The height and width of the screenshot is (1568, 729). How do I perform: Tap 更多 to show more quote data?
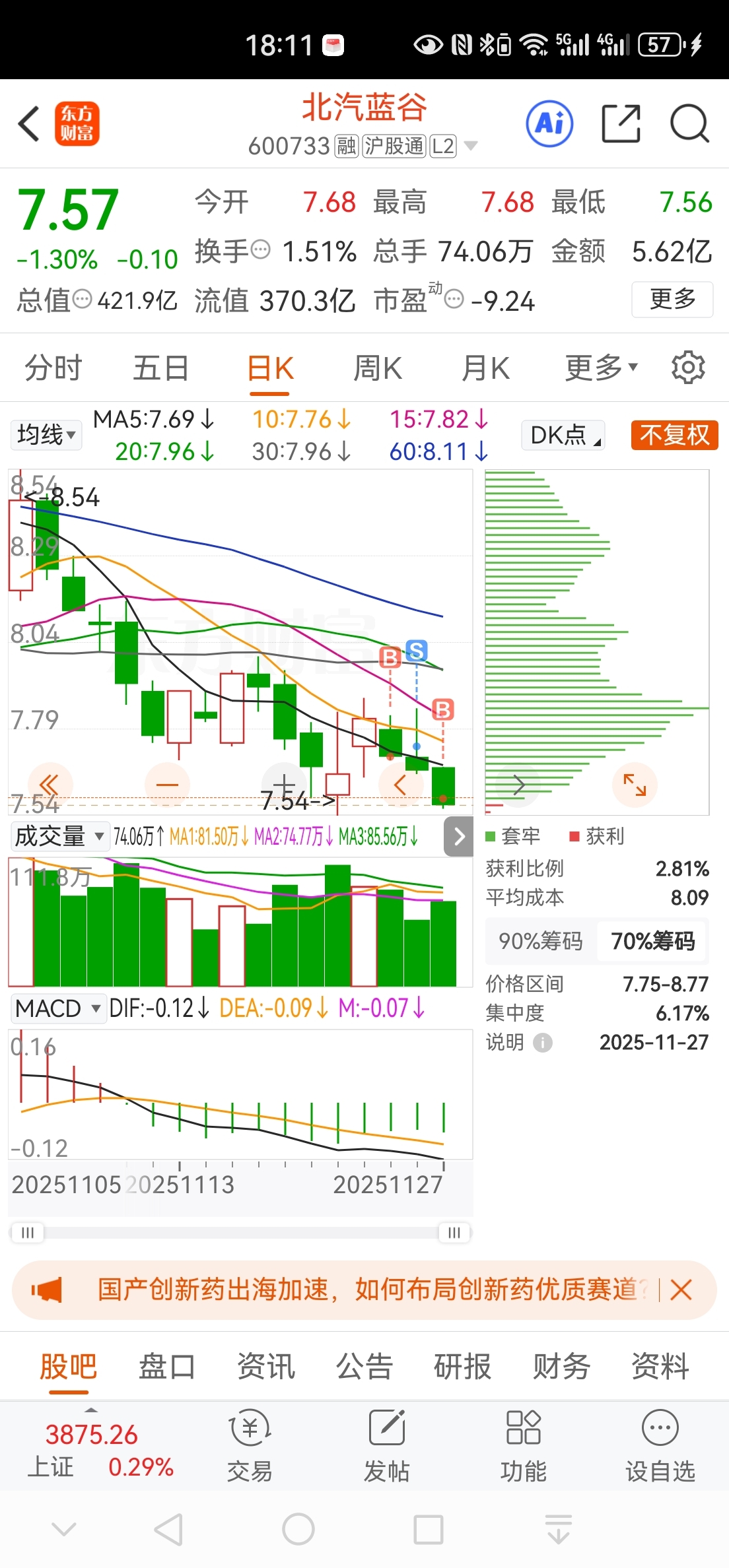(x=672, y=299)
